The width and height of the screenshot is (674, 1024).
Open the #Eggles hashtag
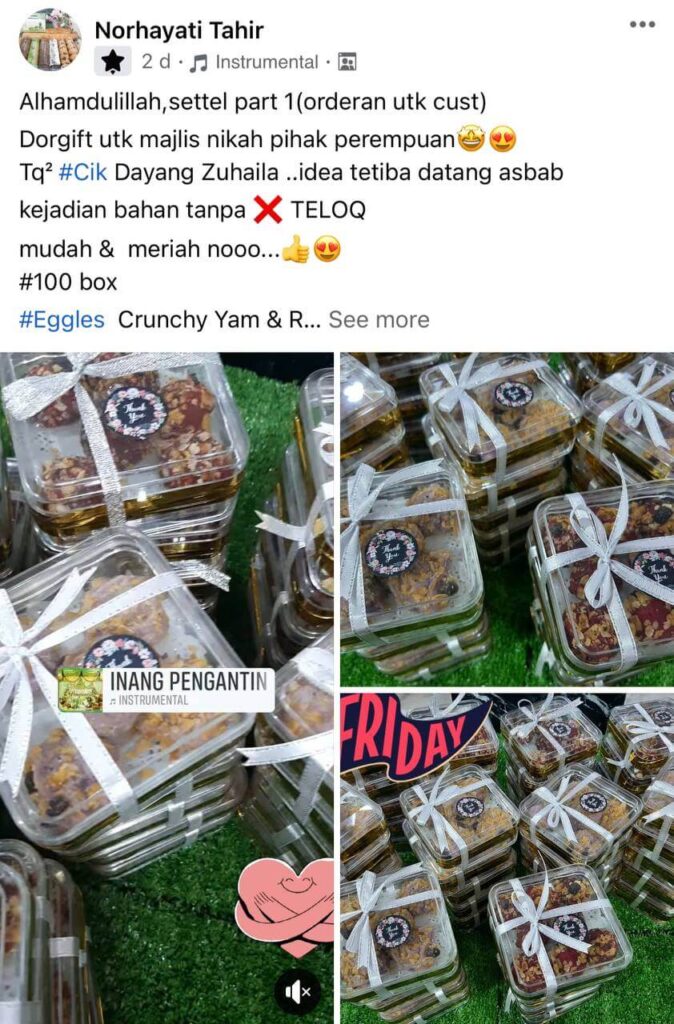[x=62, y=320]
